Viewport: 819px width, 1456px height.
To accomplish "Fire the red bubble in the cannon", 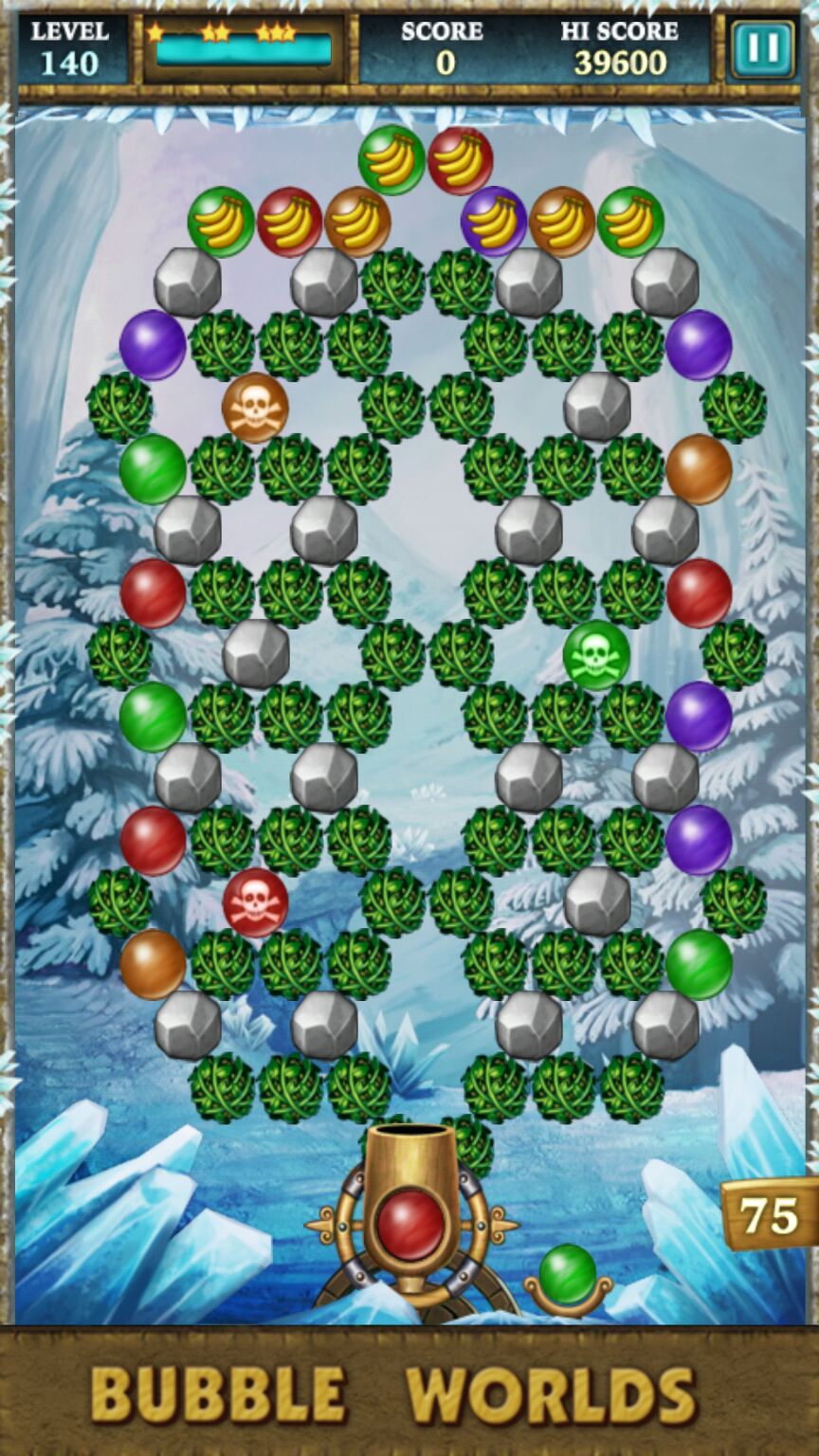I will click(410, 1224).
